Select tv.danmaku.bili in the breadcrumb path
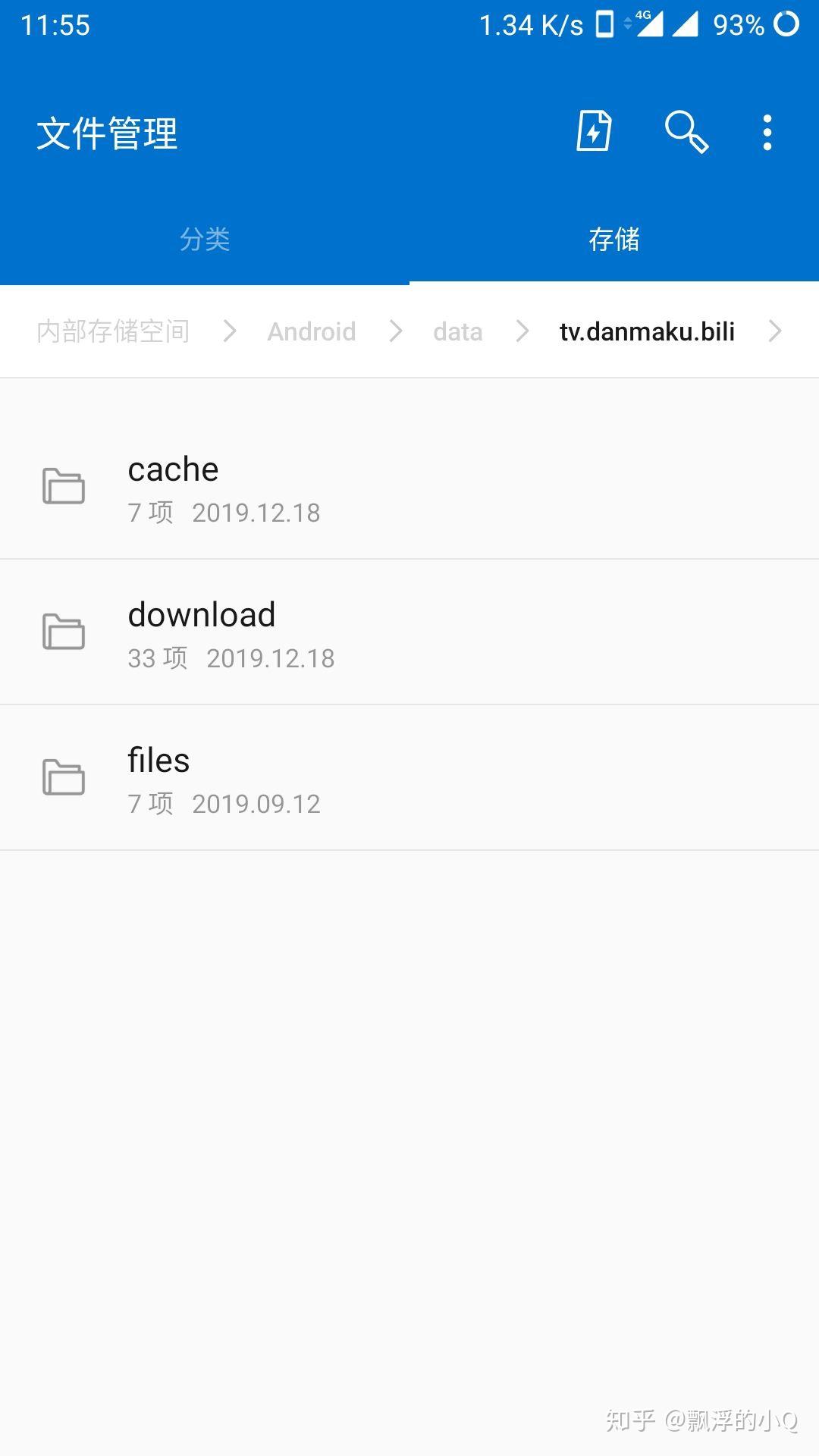819x1456 pixels. (646, 331)
